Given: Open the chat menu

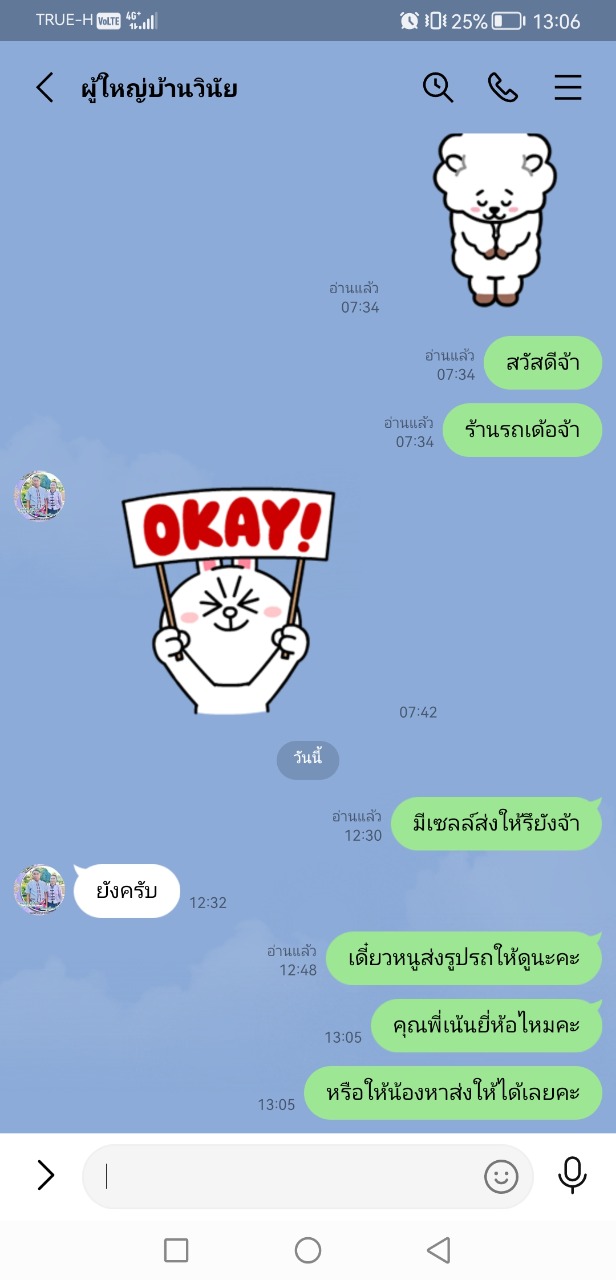Looking at the screenshot, I should tap(567, 88).
